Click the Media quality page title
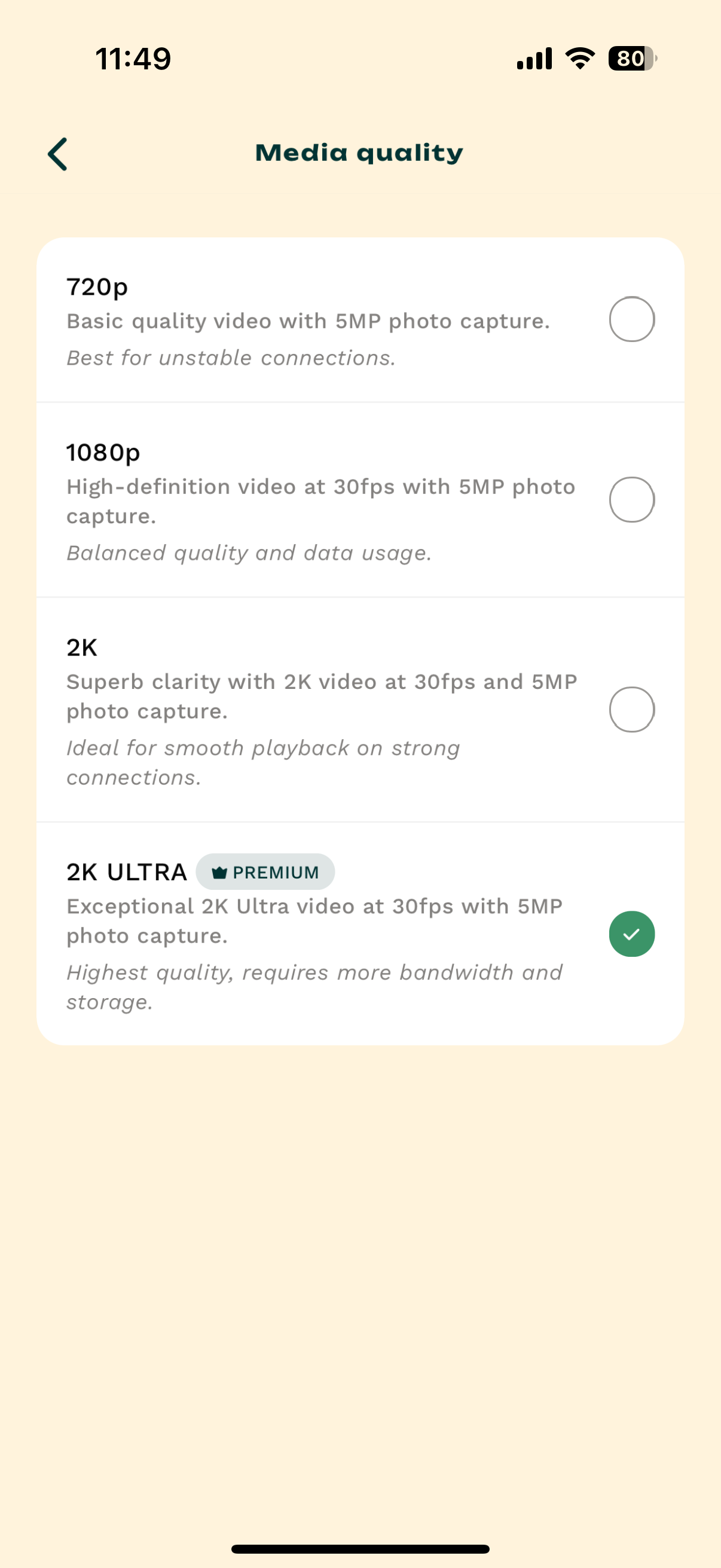This screenshot has width=721, height=1568. tap(359, 152)
